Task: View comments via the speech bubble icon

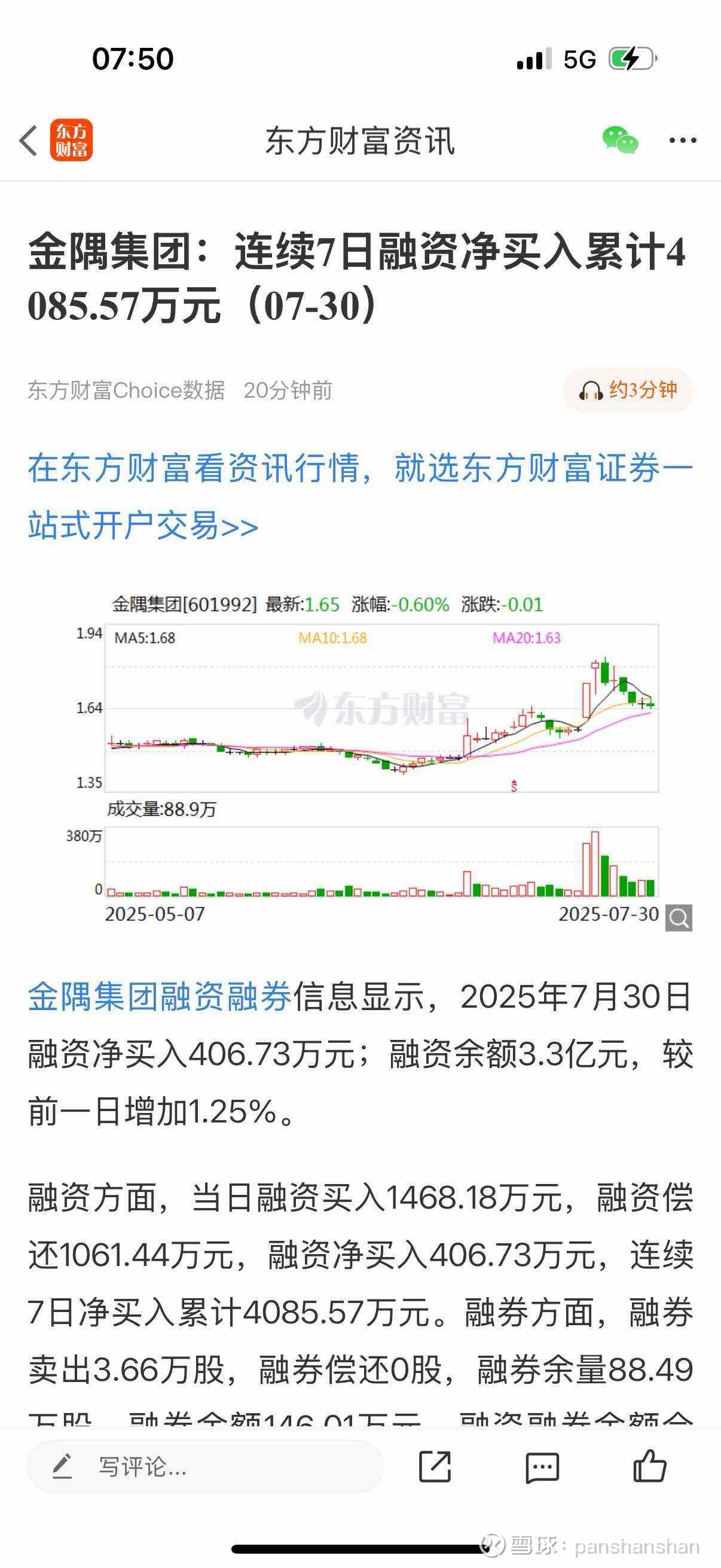Action: 542,1467
